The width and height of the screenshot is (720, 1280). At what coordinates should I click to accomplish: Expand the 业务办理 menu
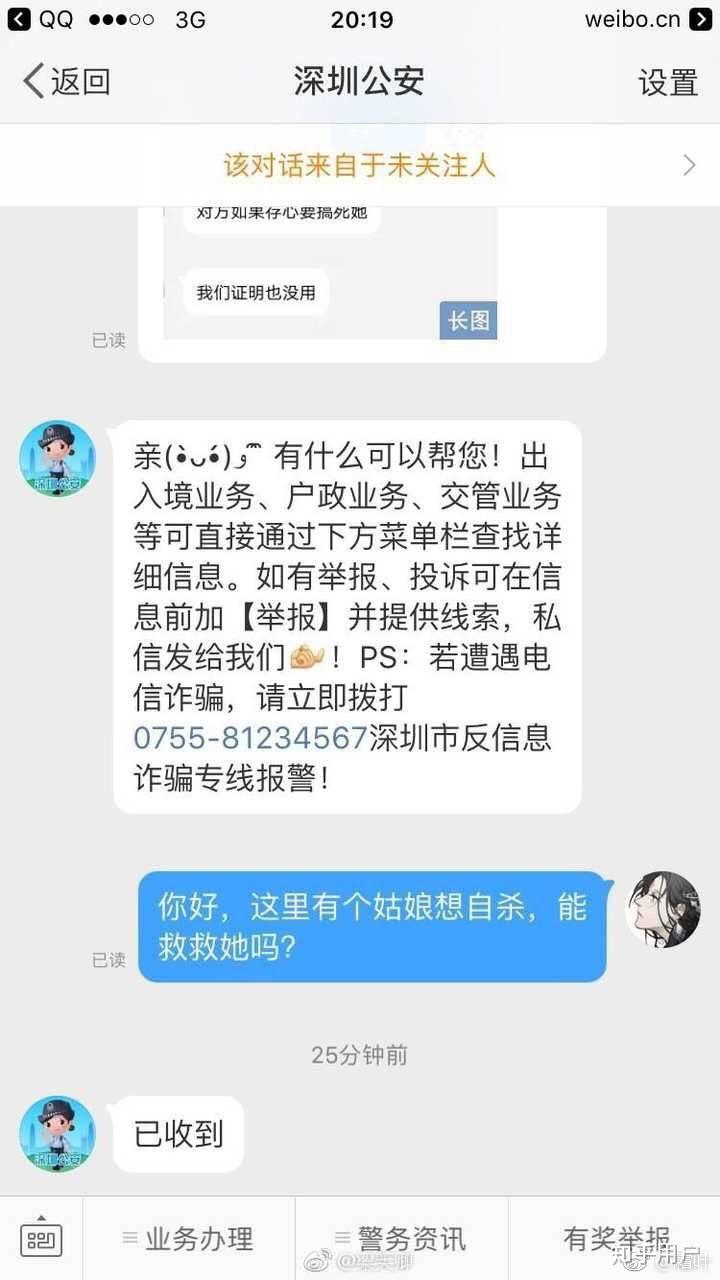coord(189,1239)
